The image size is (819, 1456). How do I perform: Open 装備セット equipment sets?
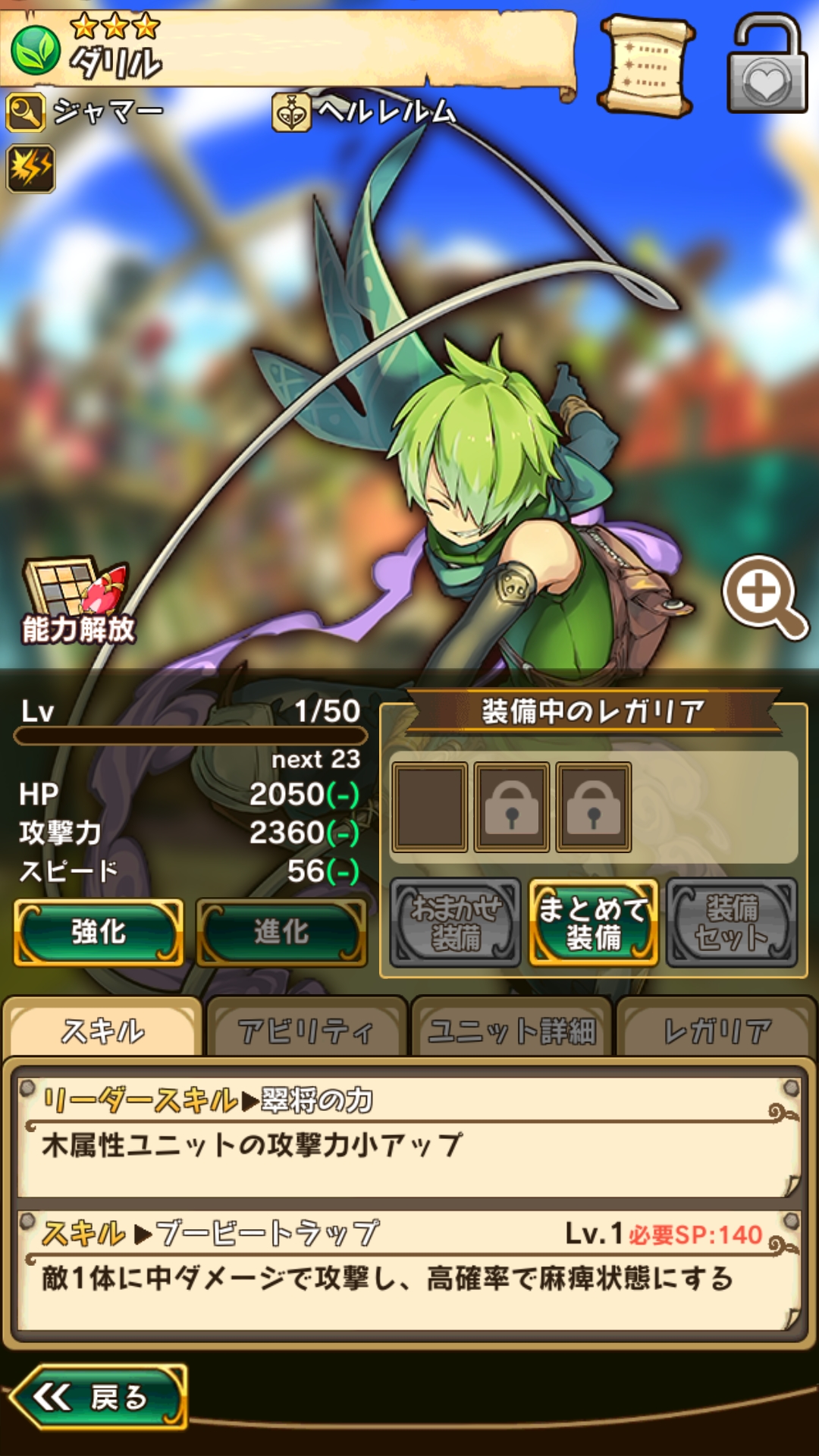(732, 923)
